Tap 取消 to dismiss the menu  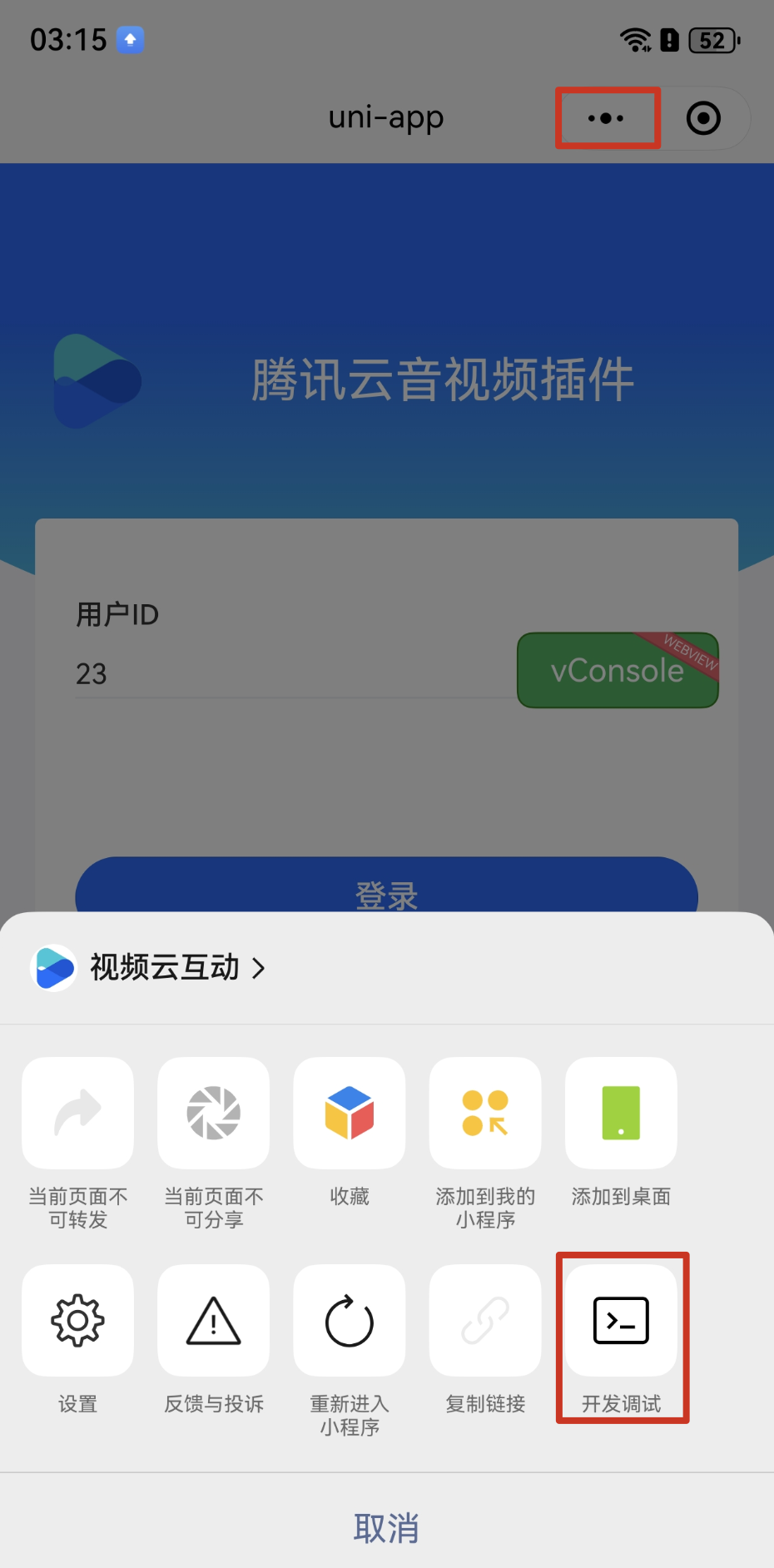(386, 1528)
